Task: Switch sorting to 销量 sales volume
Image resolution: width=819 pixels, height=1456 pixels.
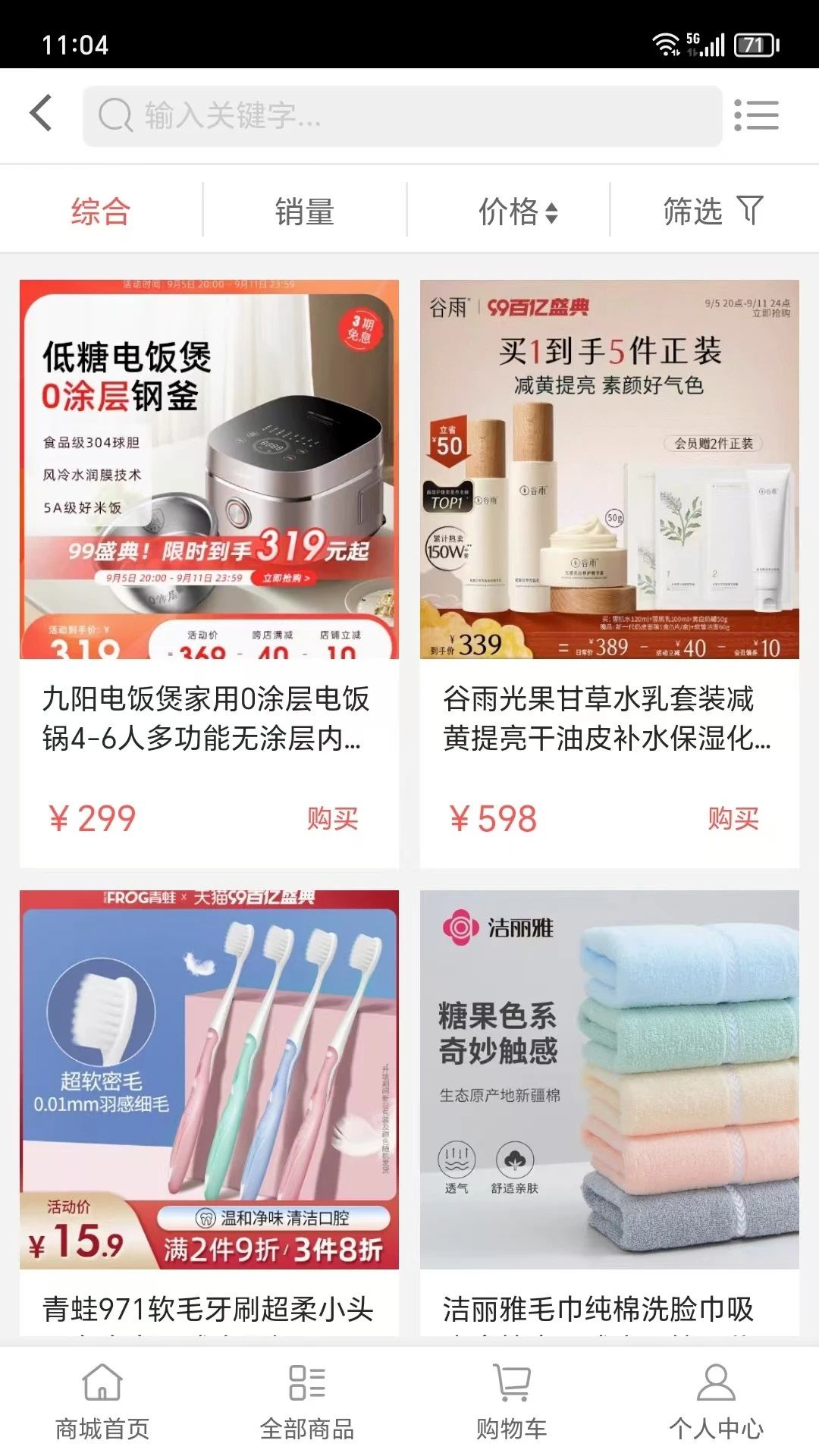Action: pyautogui.click(x=306, y=212)
